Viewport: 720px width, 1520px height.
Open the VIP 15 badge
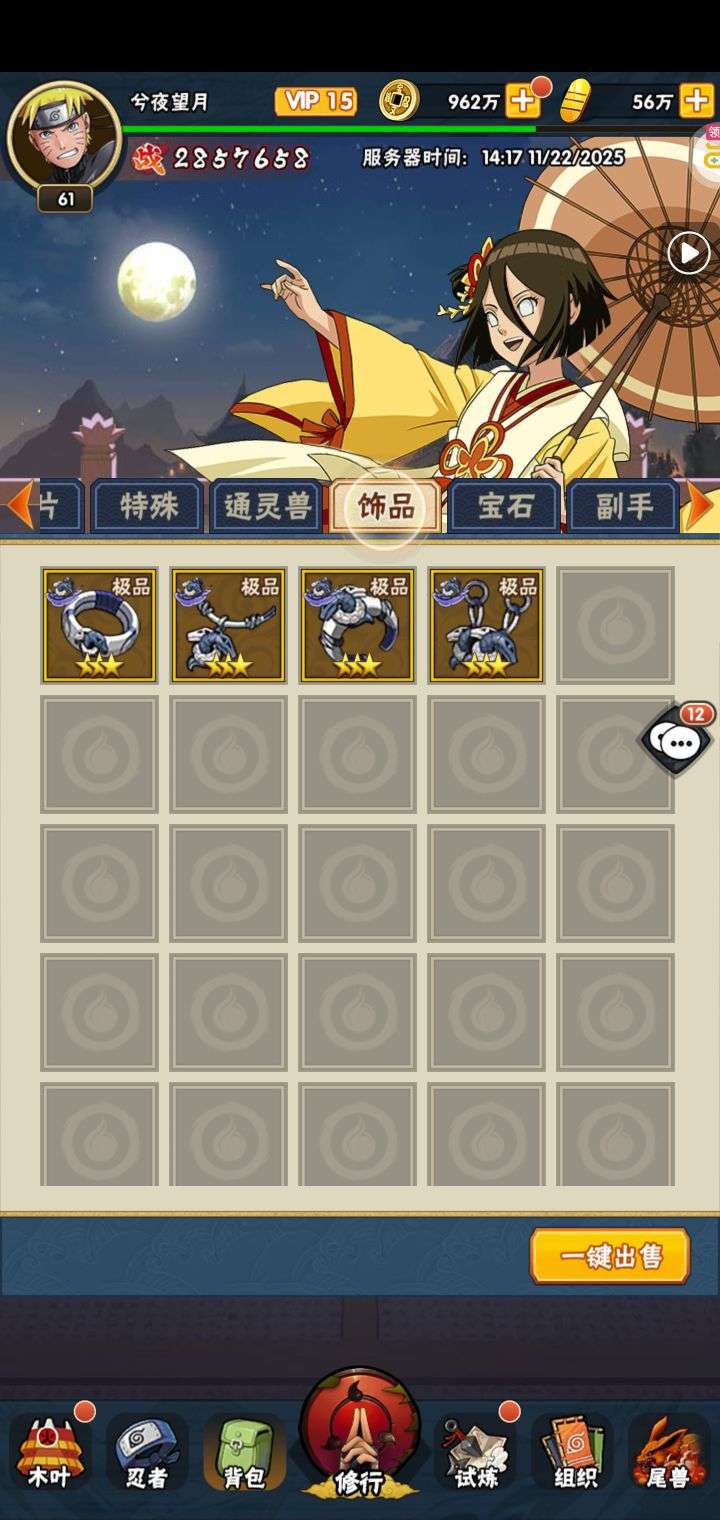316,101
